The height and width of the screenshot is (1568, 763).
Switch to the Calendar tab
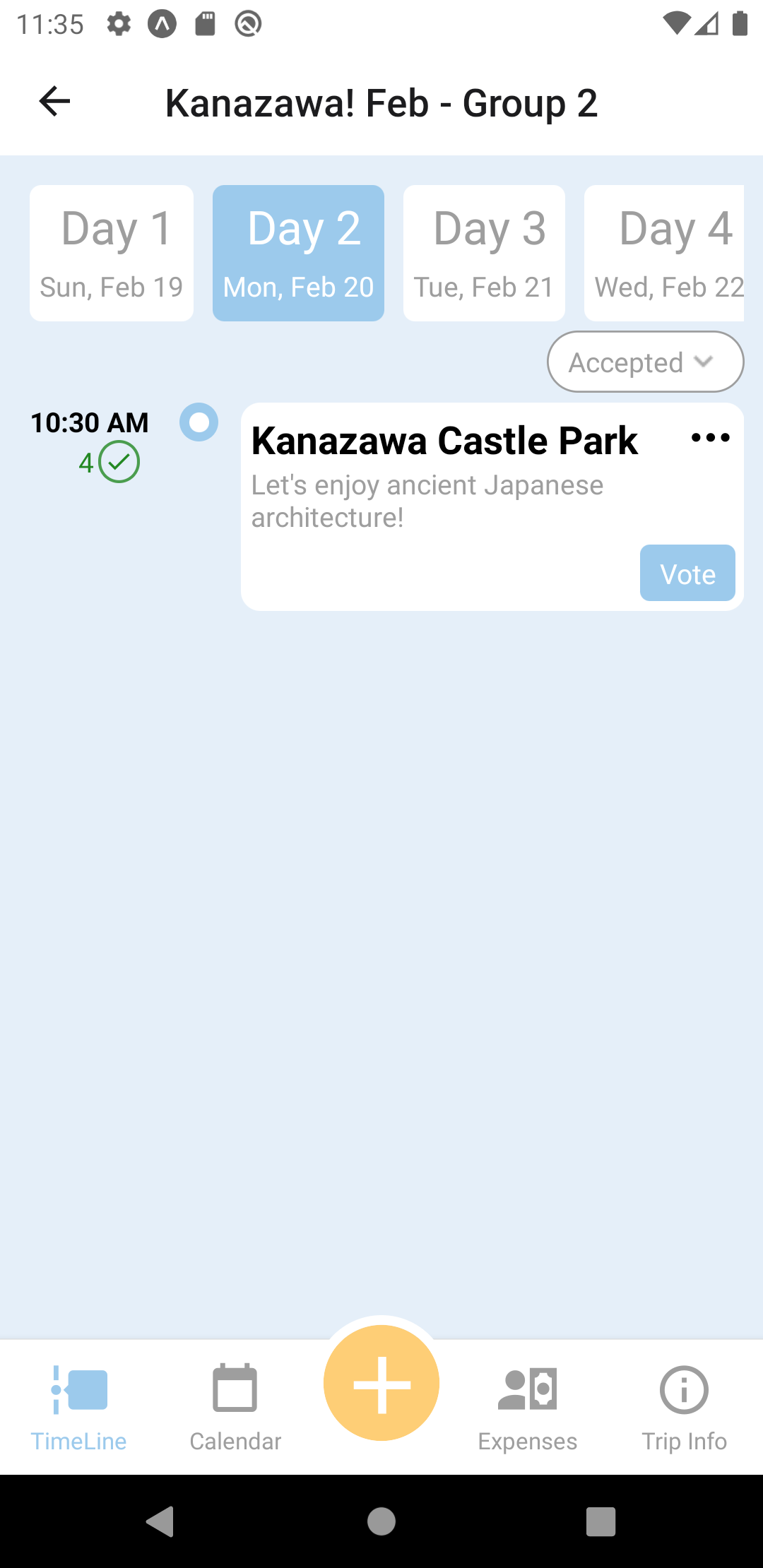pos(235,1407)
